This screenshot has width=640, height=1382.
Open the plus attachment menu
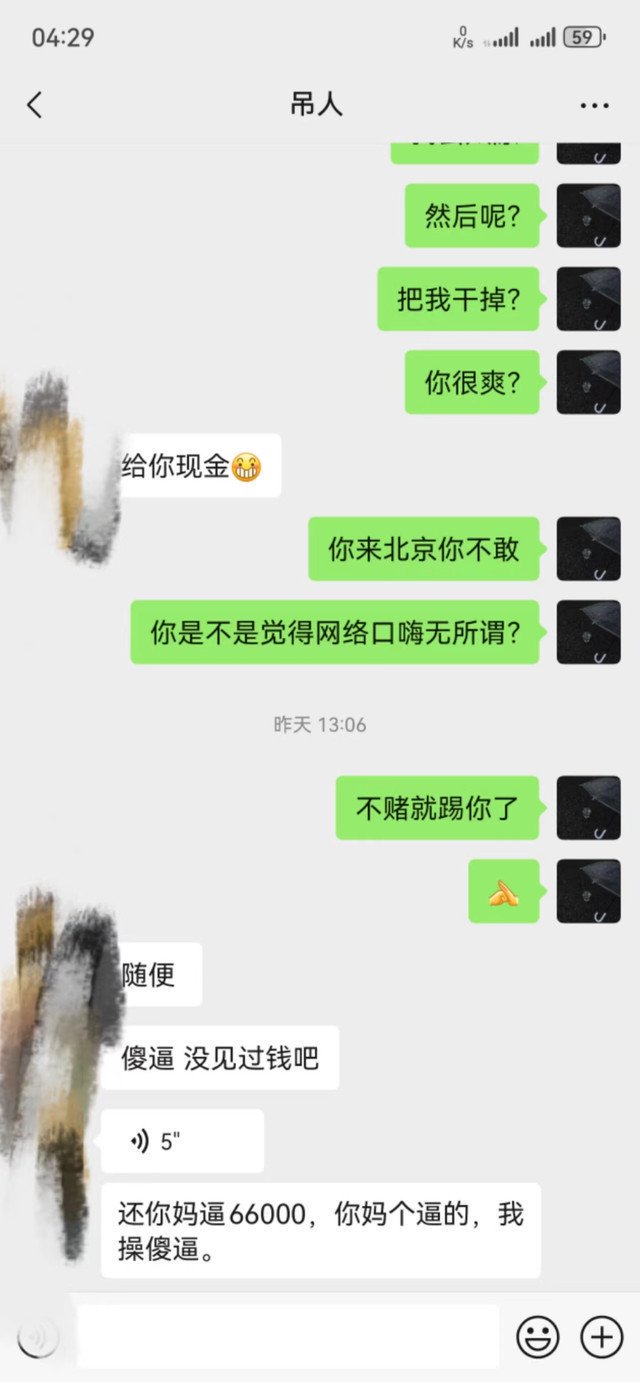(602, 1336)
